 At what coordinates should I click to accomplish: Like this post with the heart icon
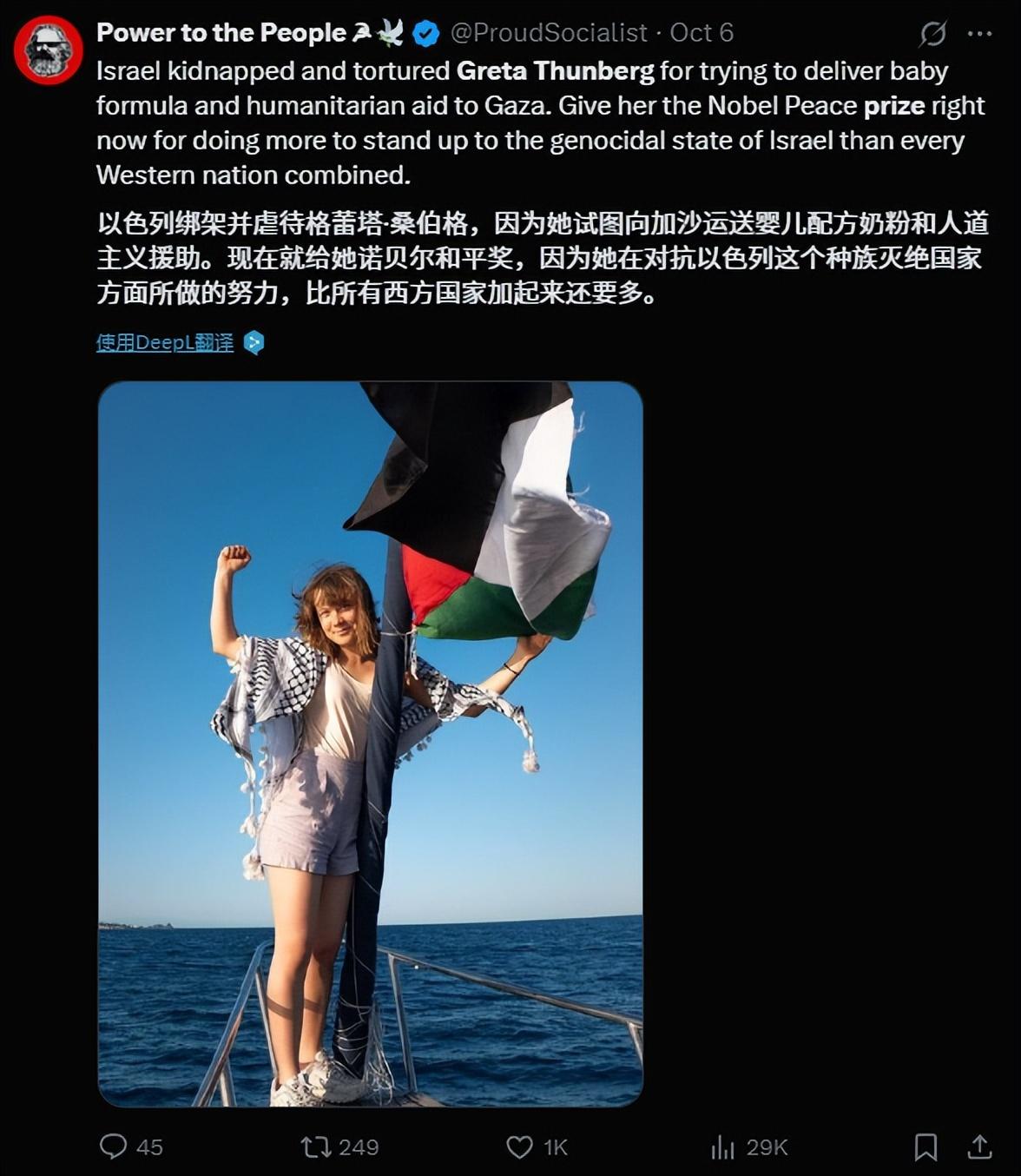[x=519, y=1147]
